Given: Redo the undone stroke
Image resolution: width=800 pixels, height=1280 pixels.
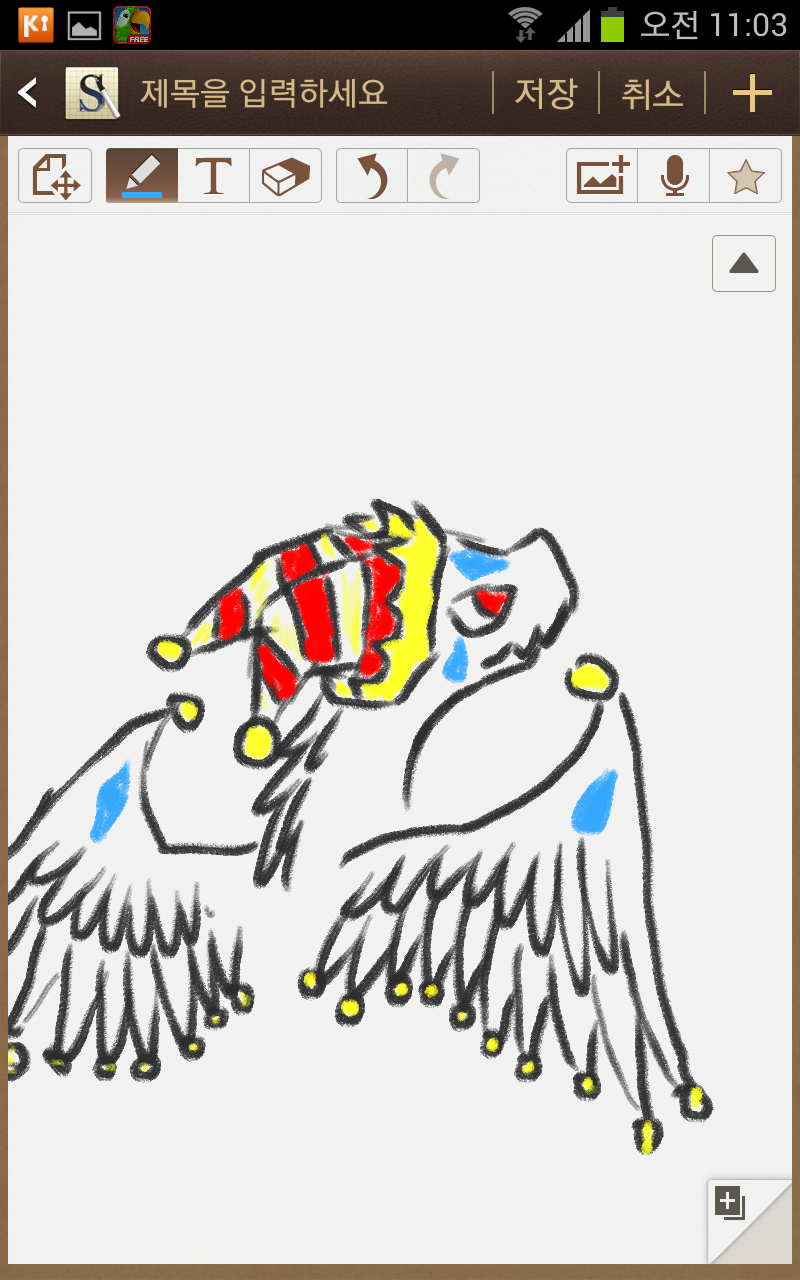Looking at the screenshot, I should point(443,176).
